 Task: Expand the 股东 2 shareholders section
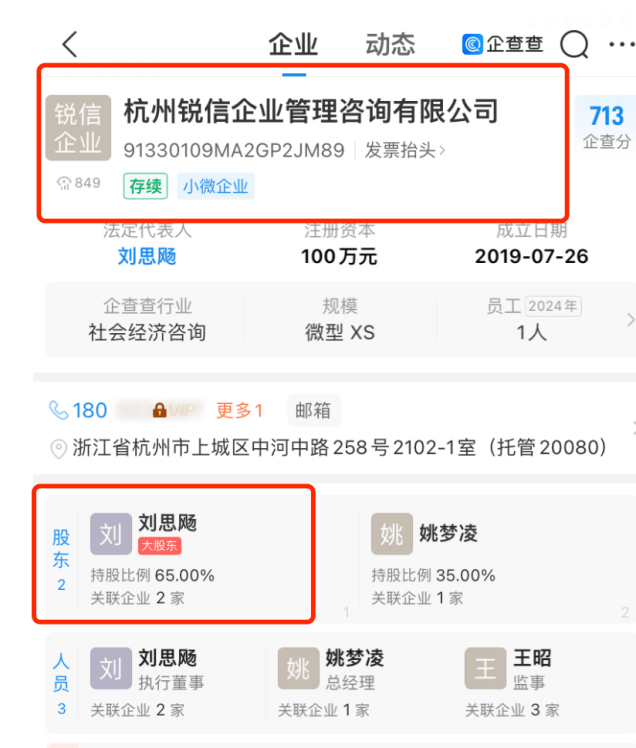click(x=61, y=557)
